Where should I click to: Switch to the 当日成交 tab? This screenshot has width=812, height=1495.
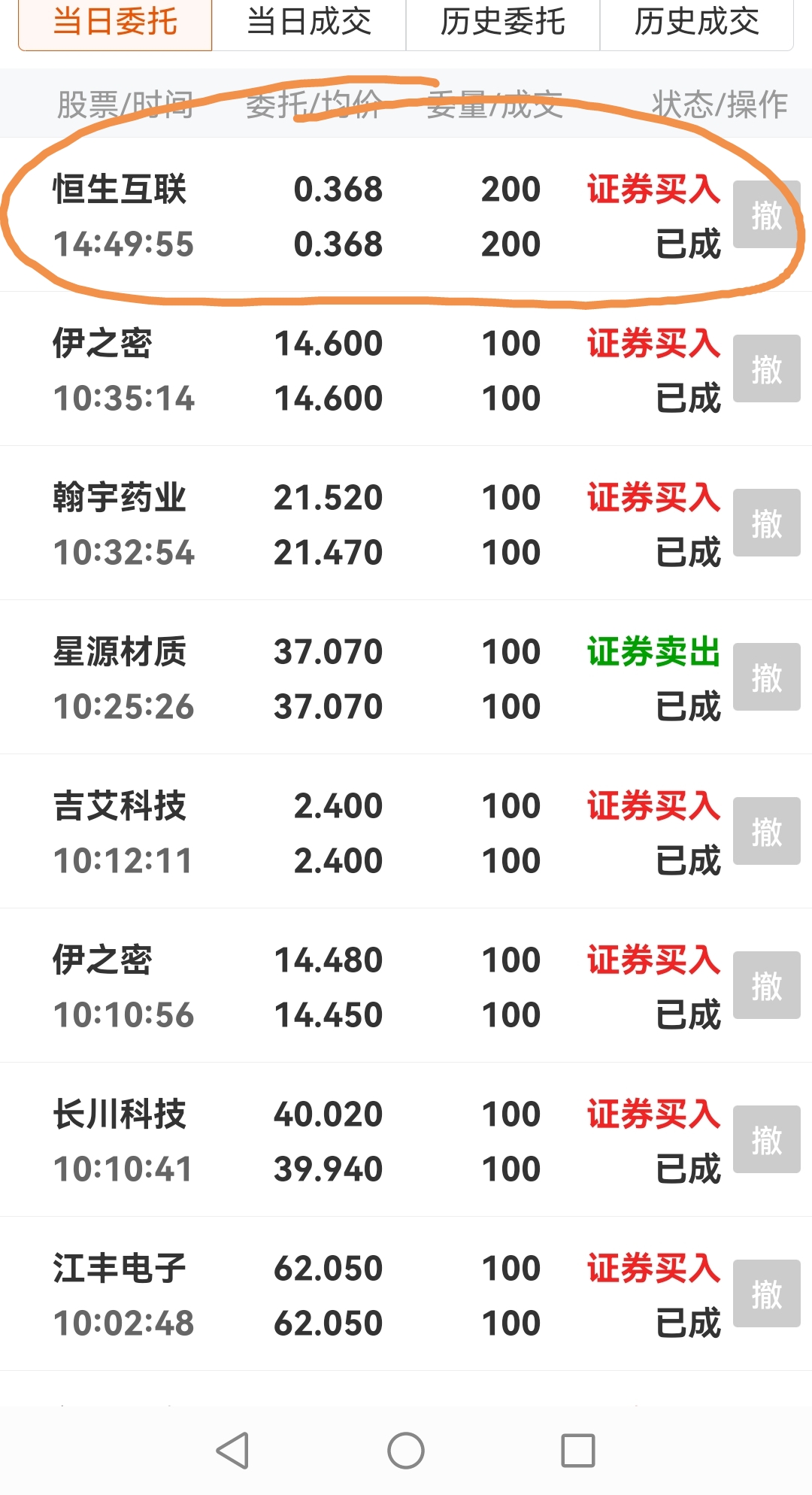click(310, 23)
